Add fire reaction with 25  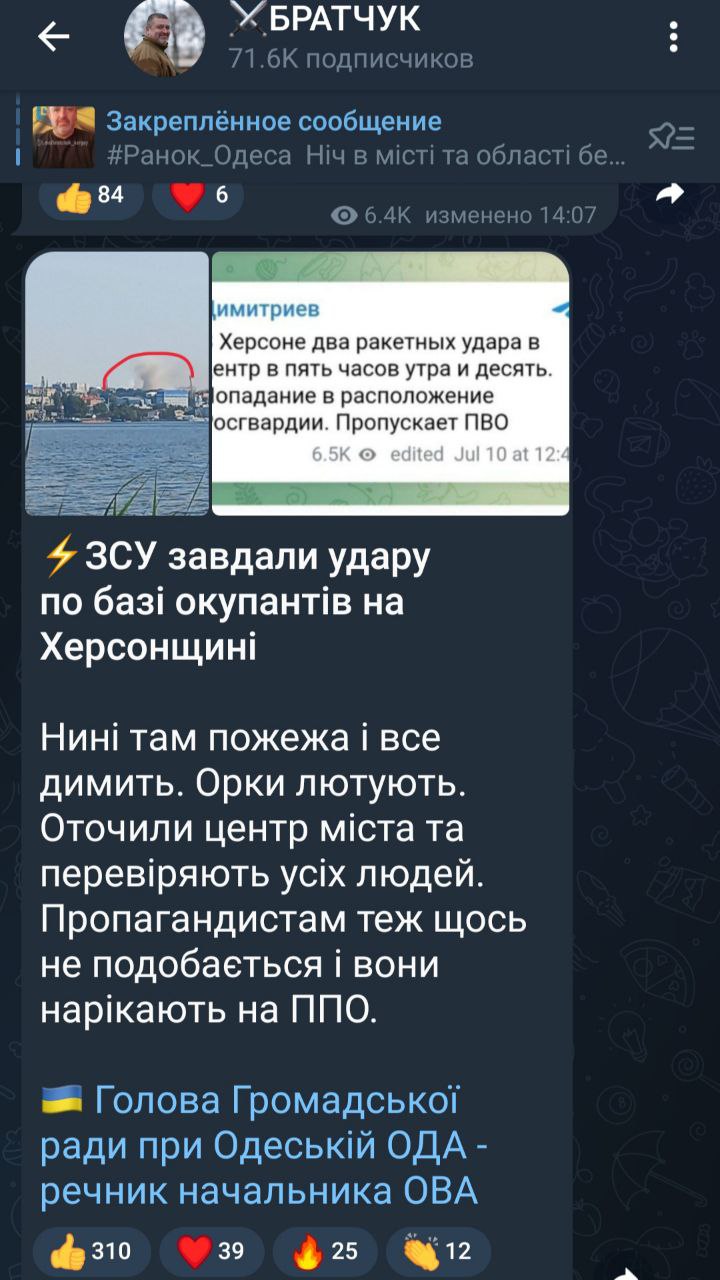(x=324, y=1251)
